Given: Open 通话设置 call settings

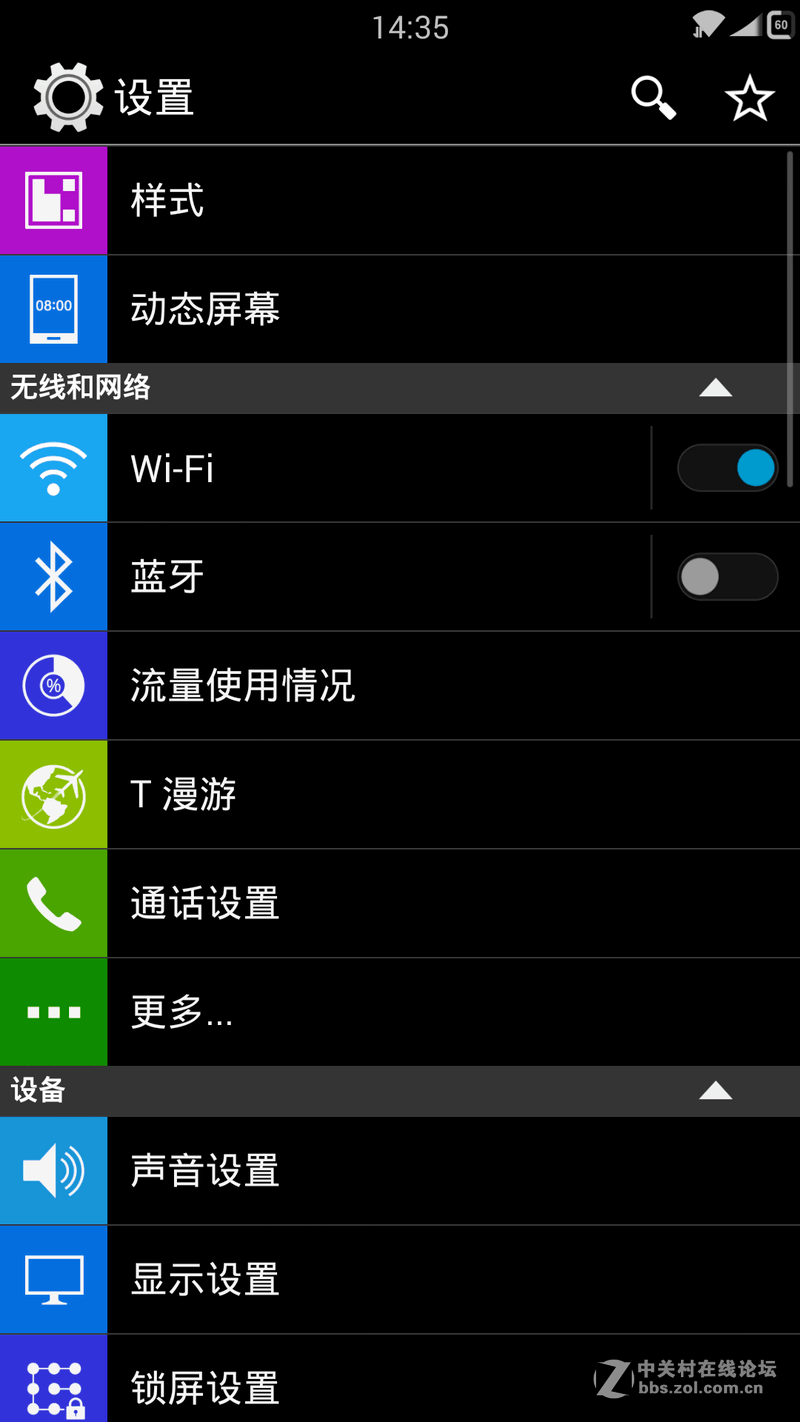Looking at the screenshot, I should click(400, 904).
